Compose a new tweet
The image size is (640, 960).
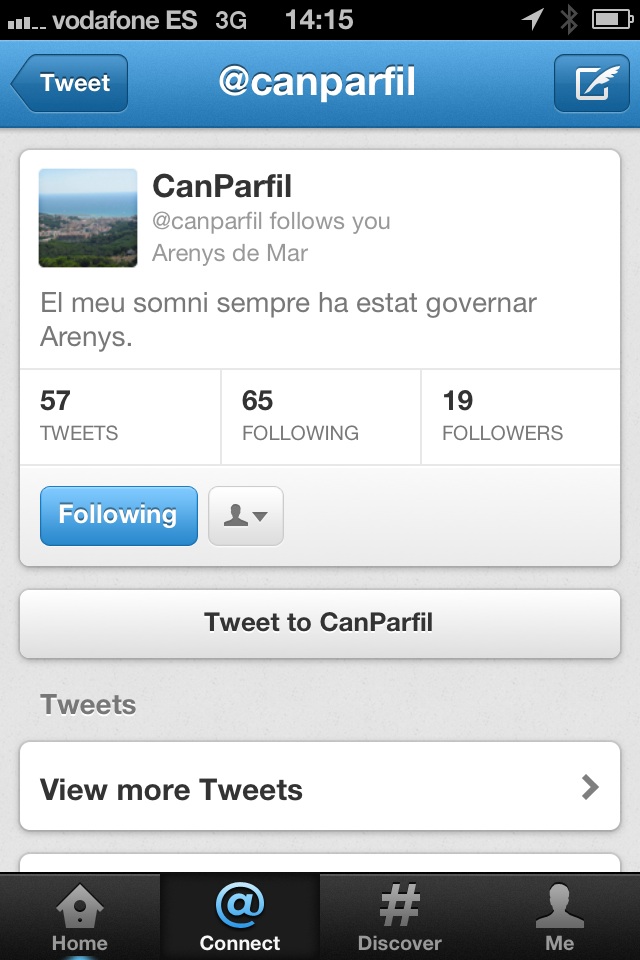click(592, 83)
